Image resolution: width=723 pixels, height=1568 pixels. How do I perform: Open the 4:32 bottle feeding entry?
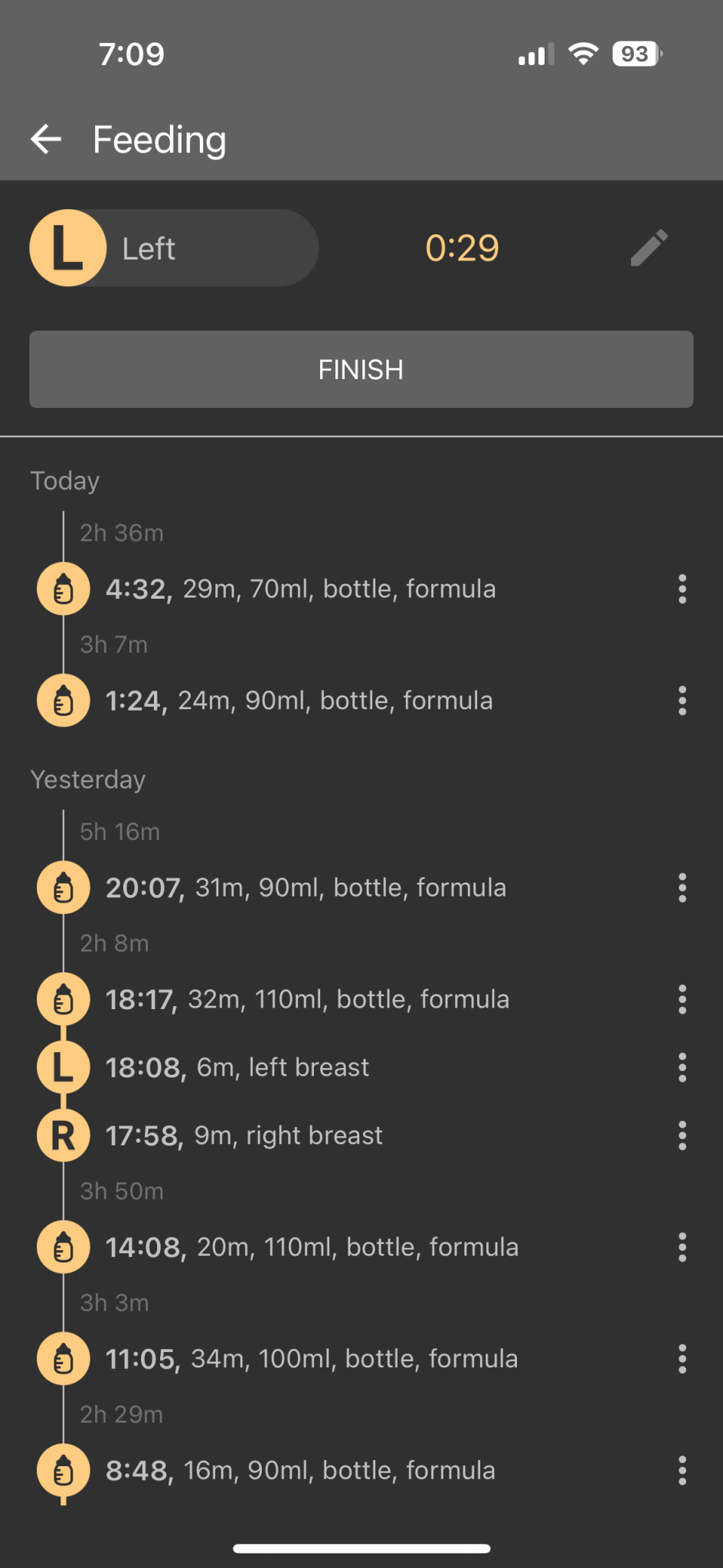pos(300,590)
